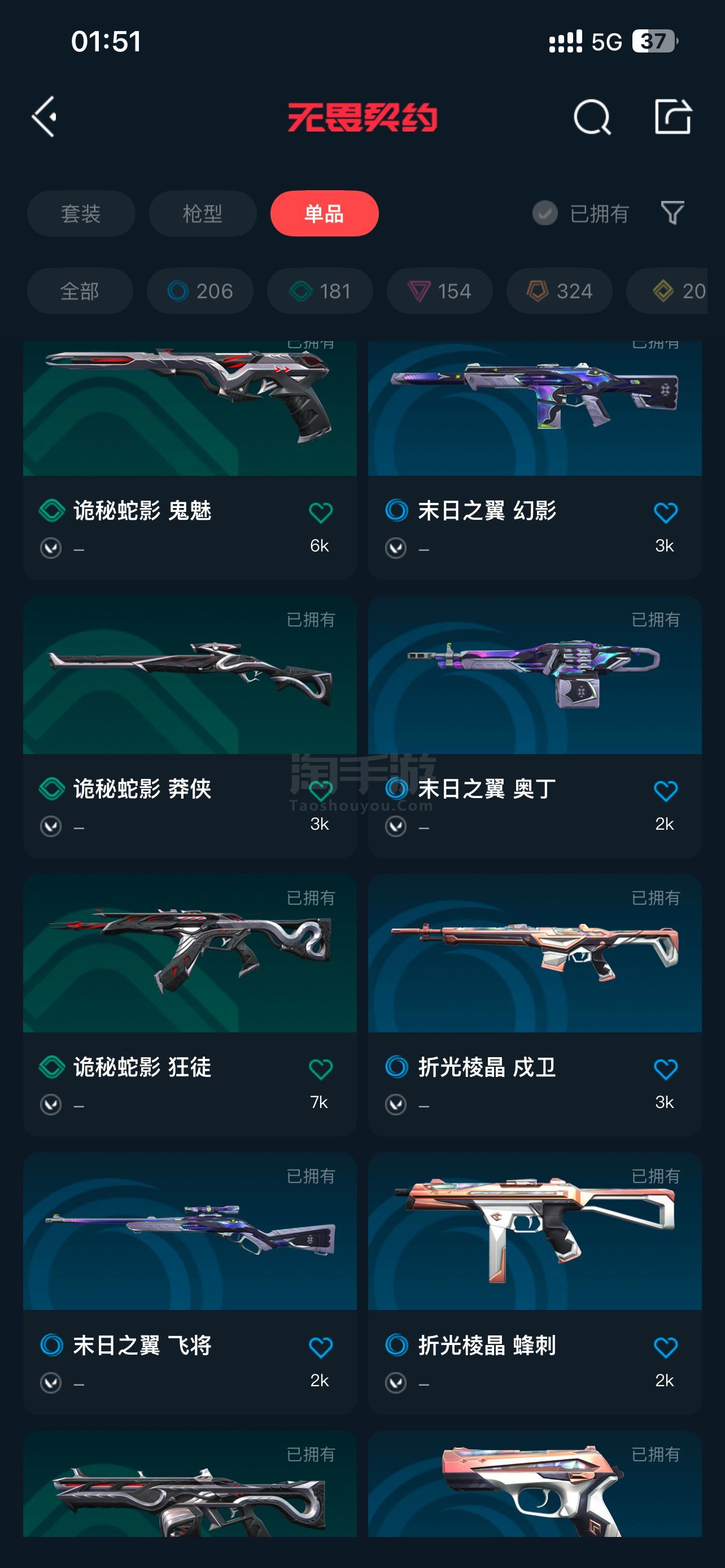The image size is (725, 1568).
Task: Tap the share icon in the top bar
Action: 672,116
